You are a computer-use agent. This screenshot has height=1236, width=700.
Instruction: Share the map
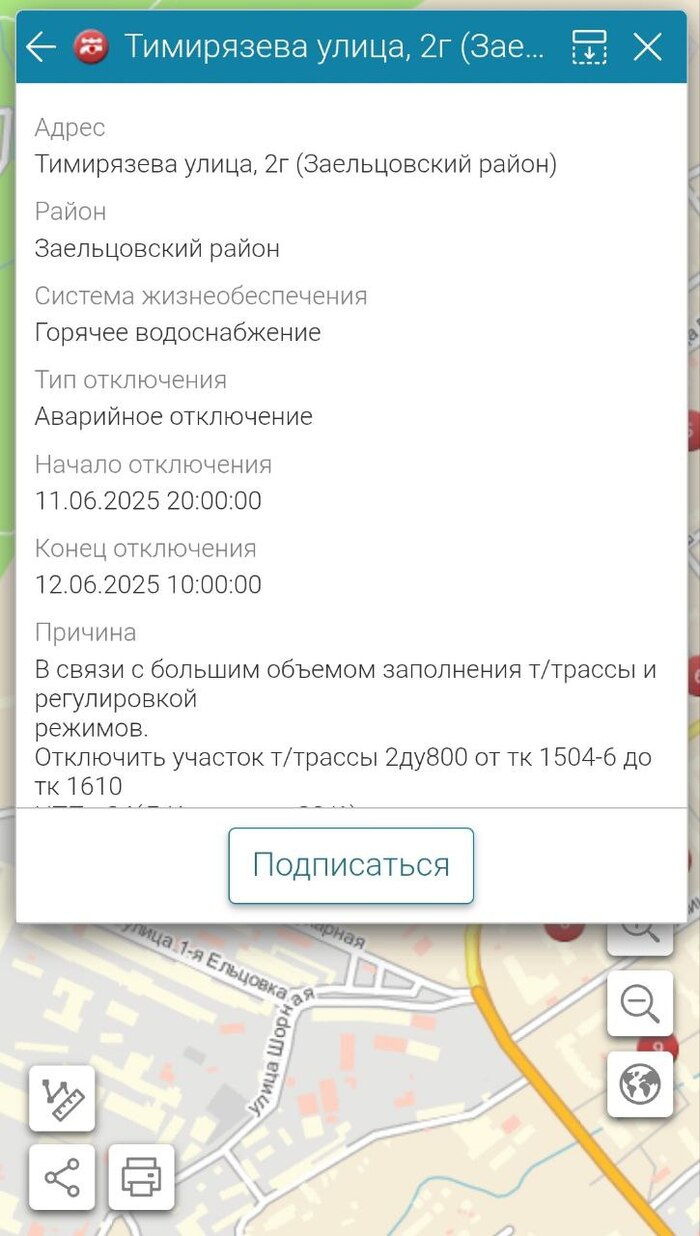point(62,1177)
